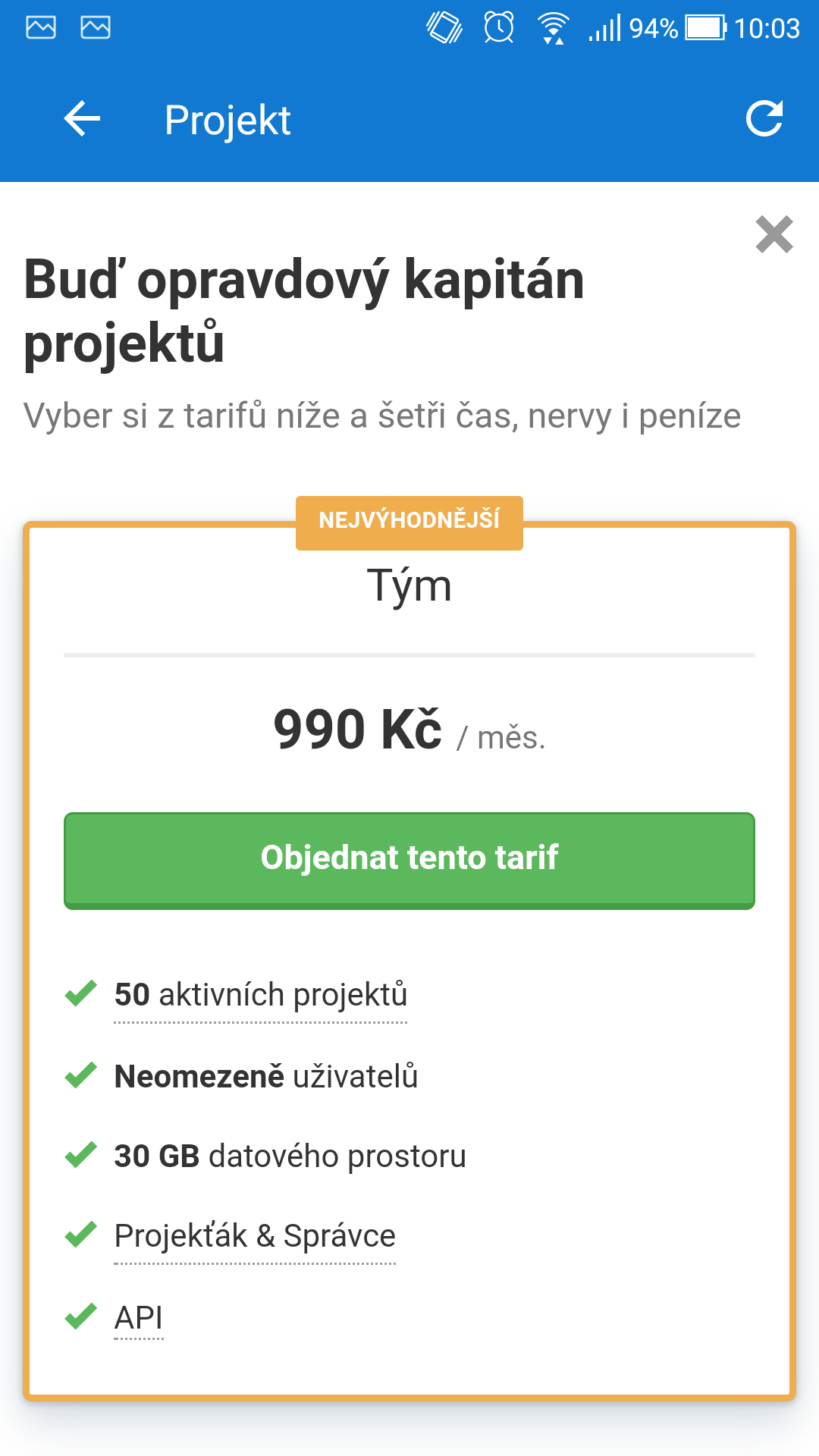819x1456 pixels.
Task: Go back using the arrow icon
Action: 82,119
